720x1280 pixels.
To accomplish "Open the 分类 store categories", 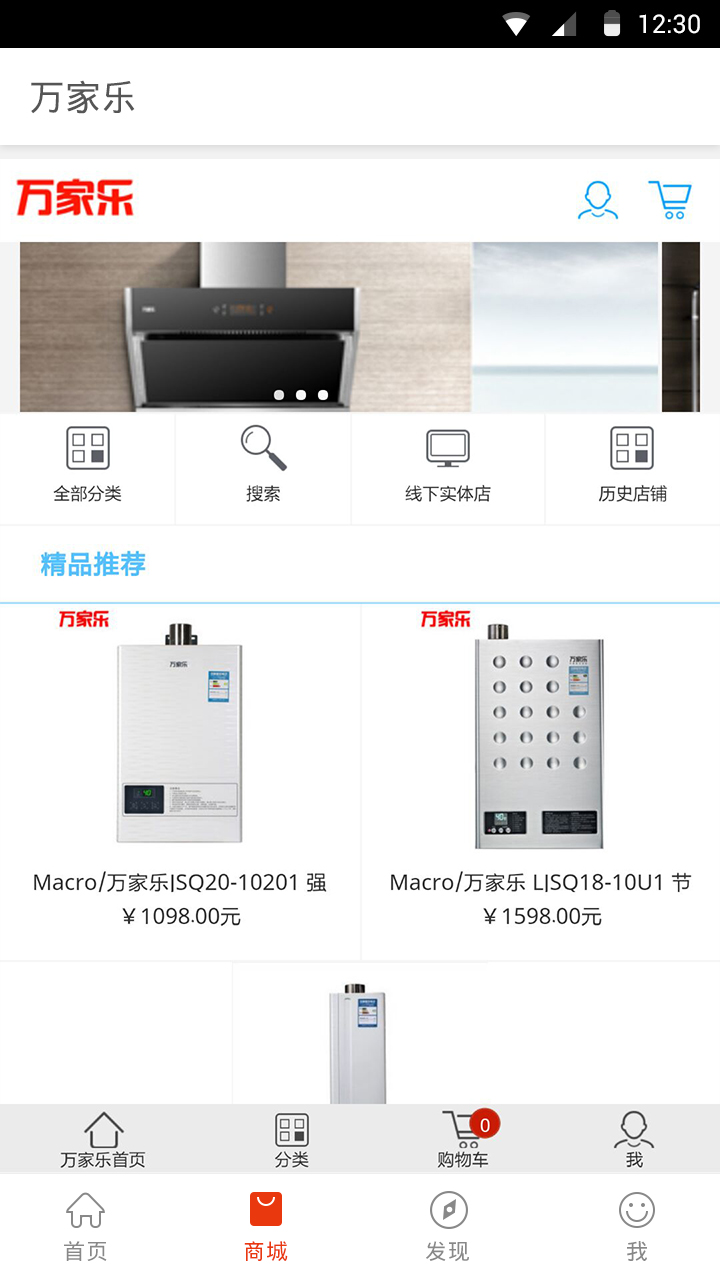I will pos(292,1140).
